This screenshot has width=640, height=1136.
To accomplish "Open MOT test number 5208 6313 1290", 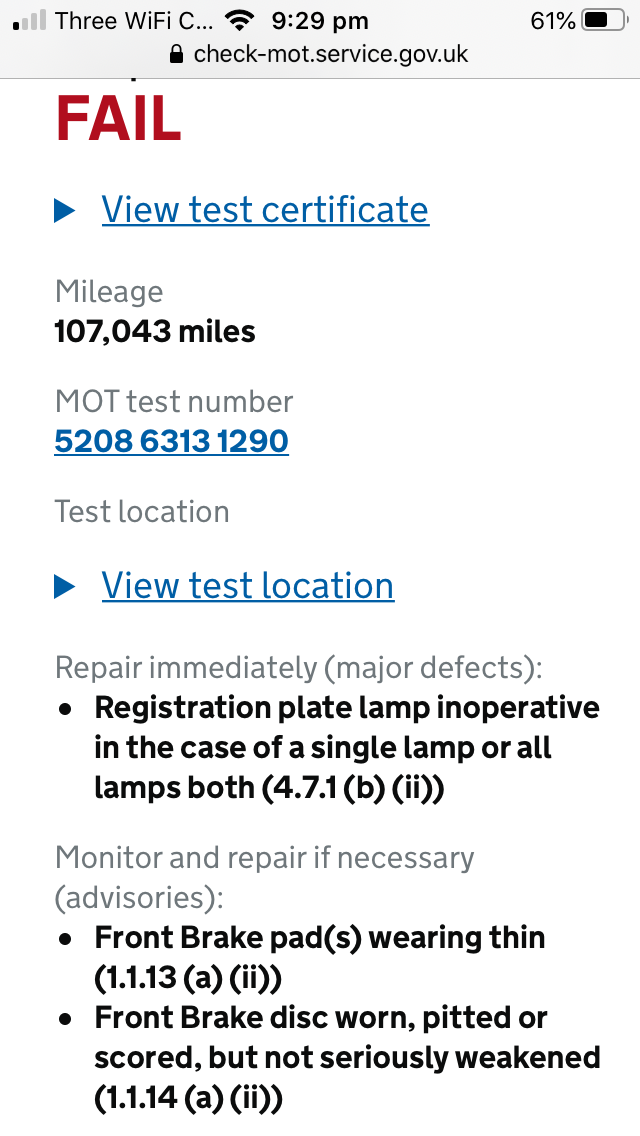I will 172,440.
